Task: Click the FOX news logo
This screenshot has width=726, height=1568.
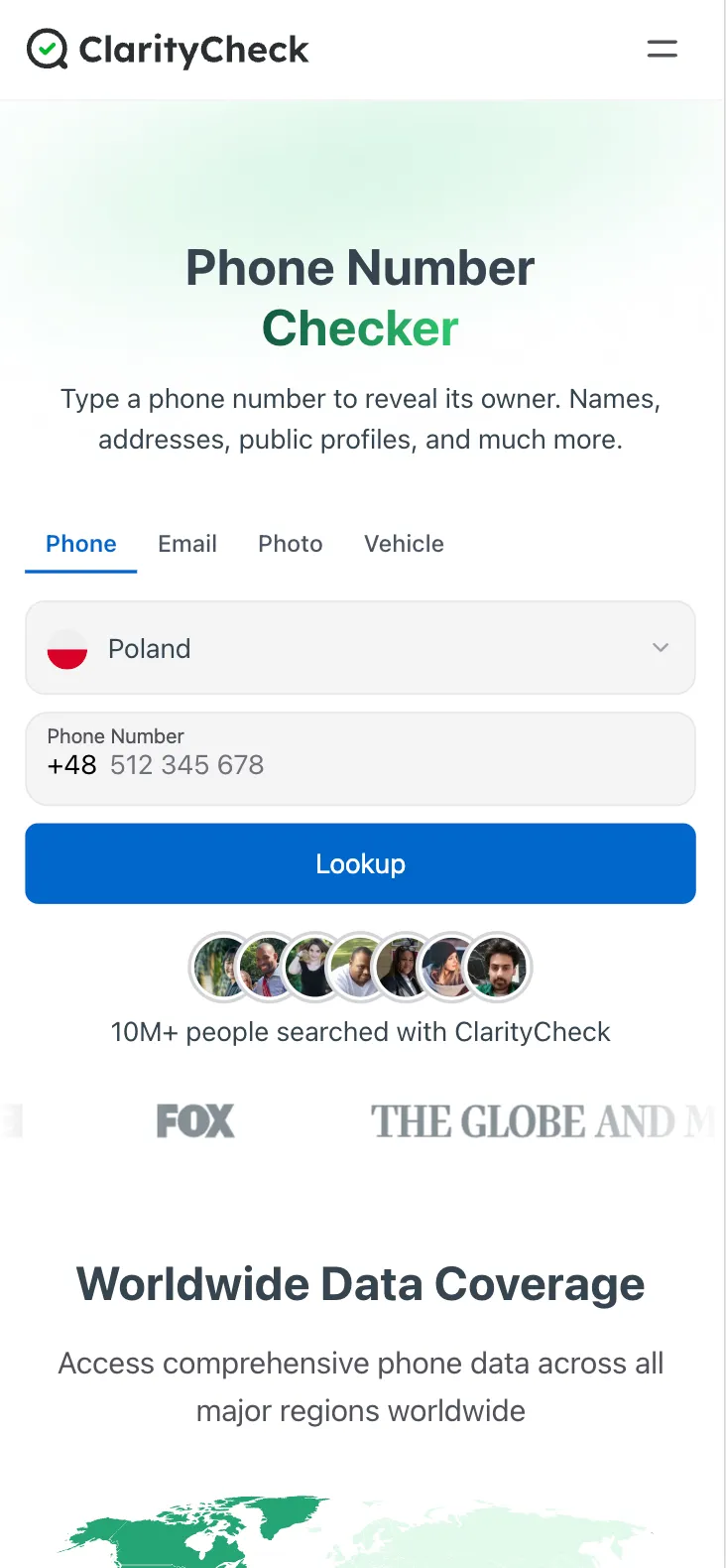Action: 194,1121
